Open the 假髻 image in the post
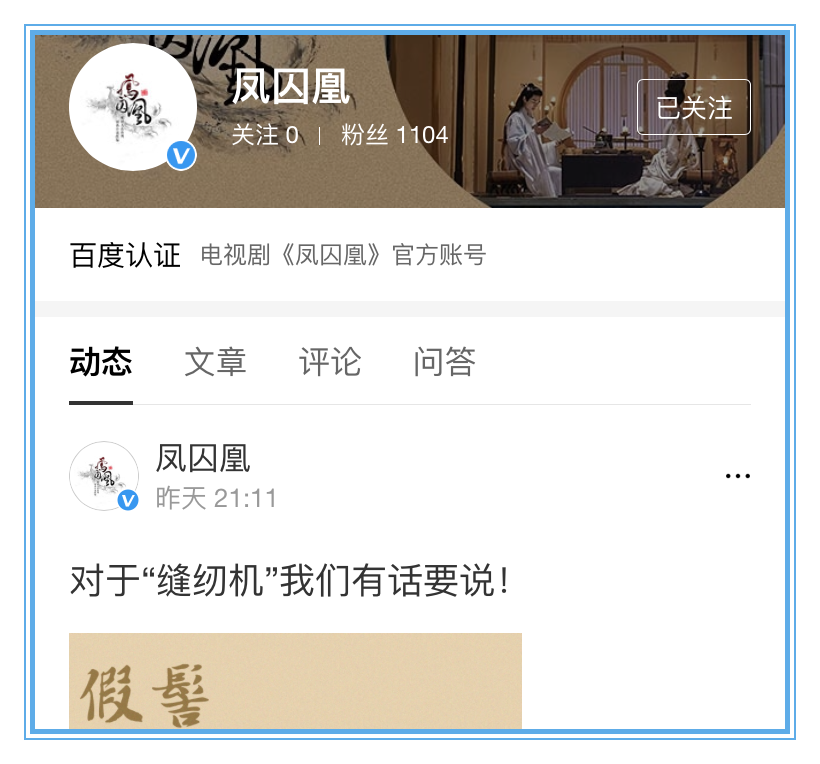The image size is (820, 764). coord(295,680)
